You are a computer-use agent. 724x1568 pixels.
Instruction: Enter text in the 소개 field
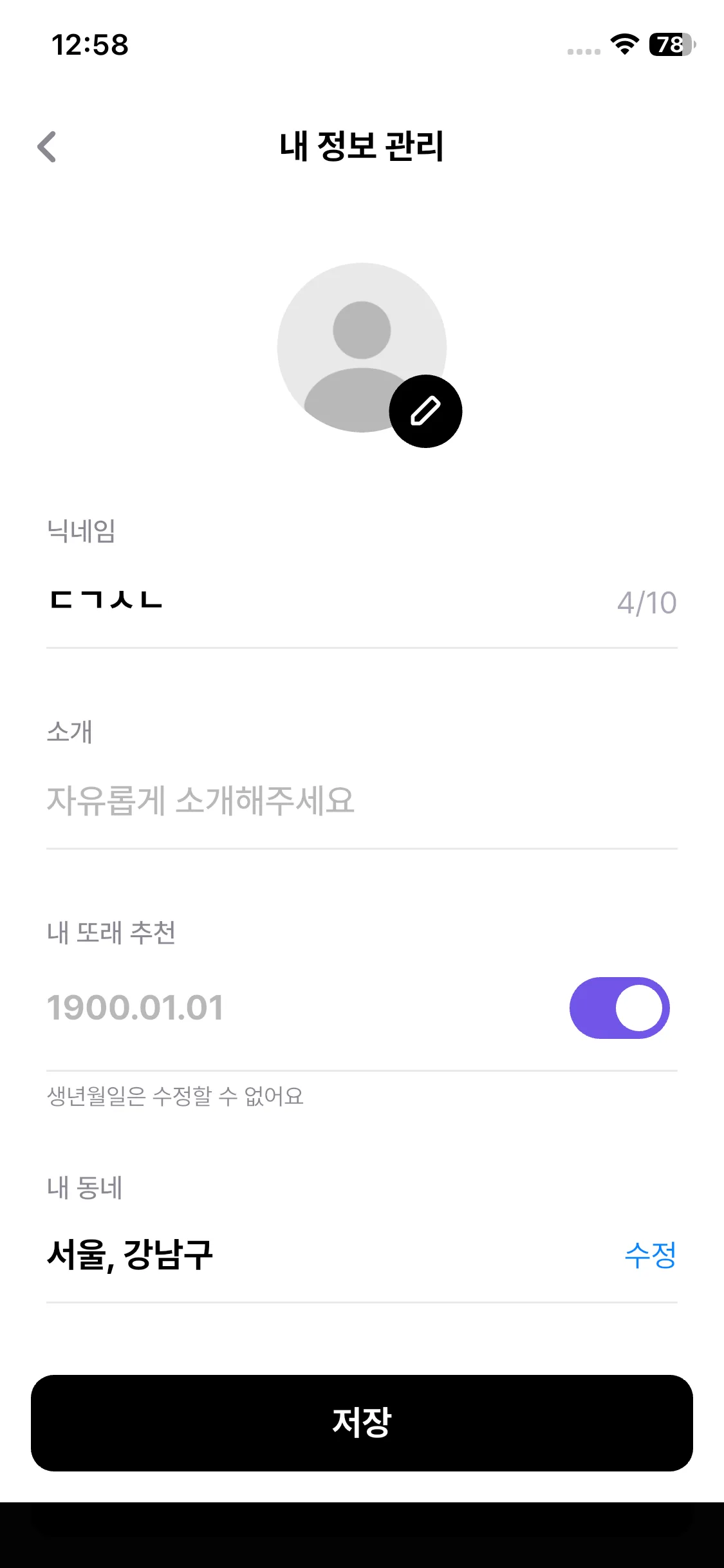pos(360,801)
